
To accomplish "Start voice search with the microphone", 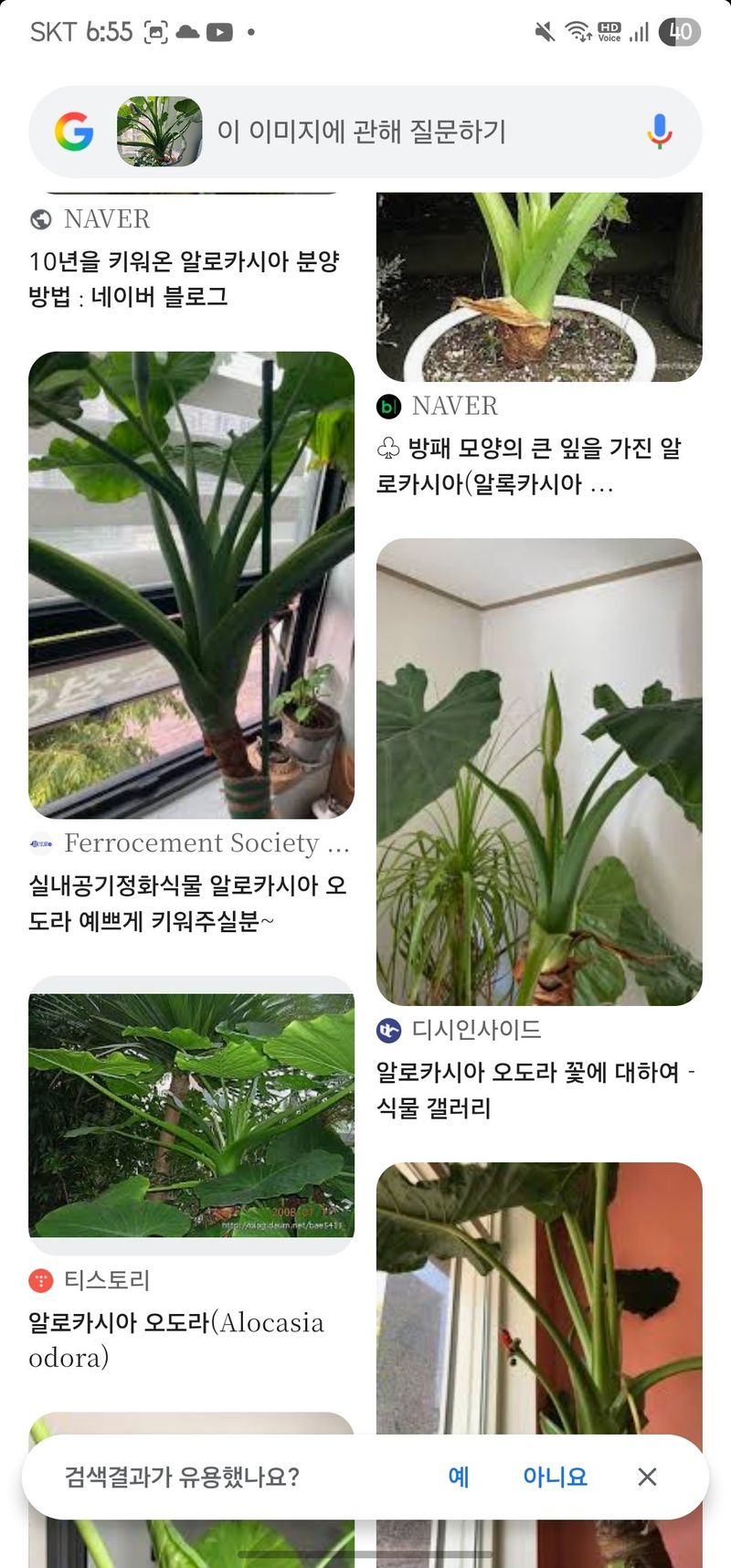I will 659,132.
